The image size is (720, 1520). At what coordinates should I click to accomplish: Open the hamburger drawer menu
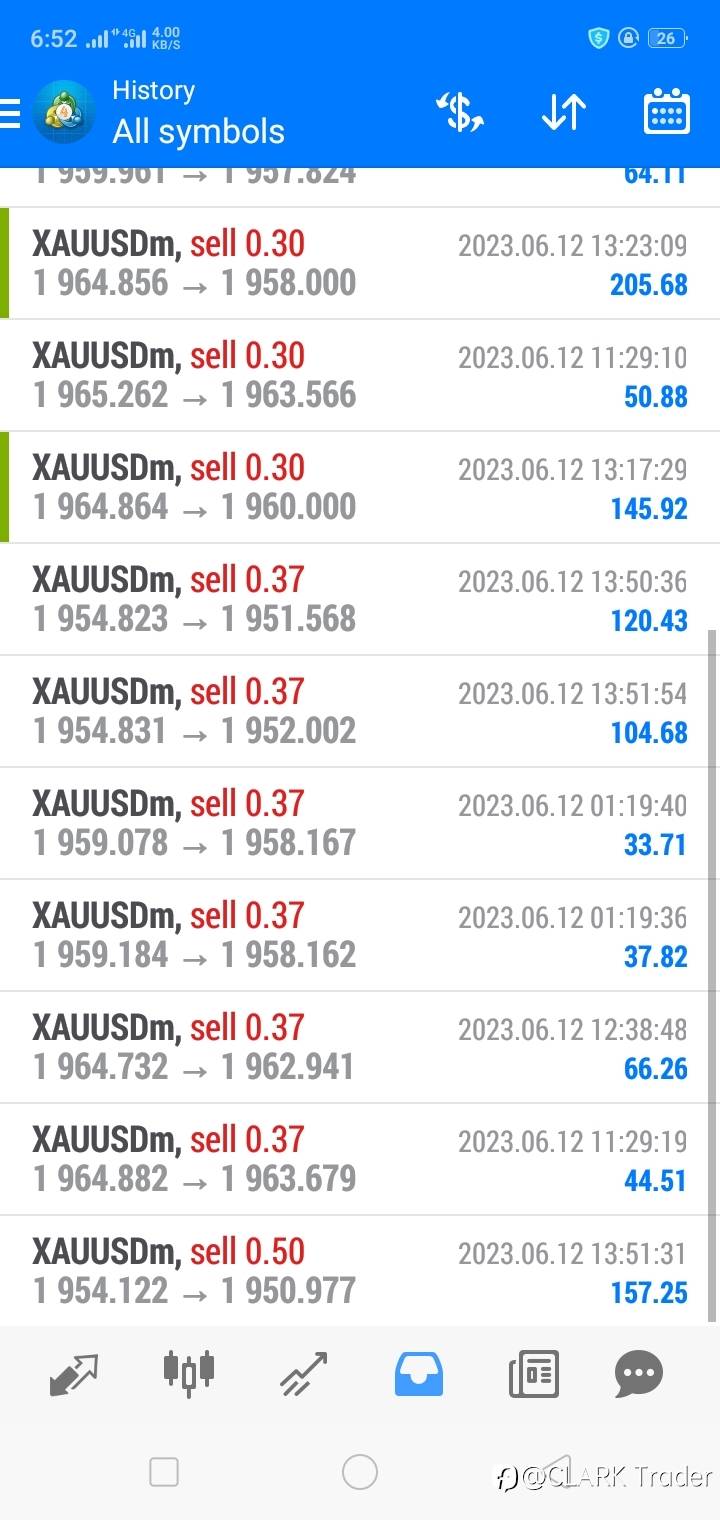point(9,113)
